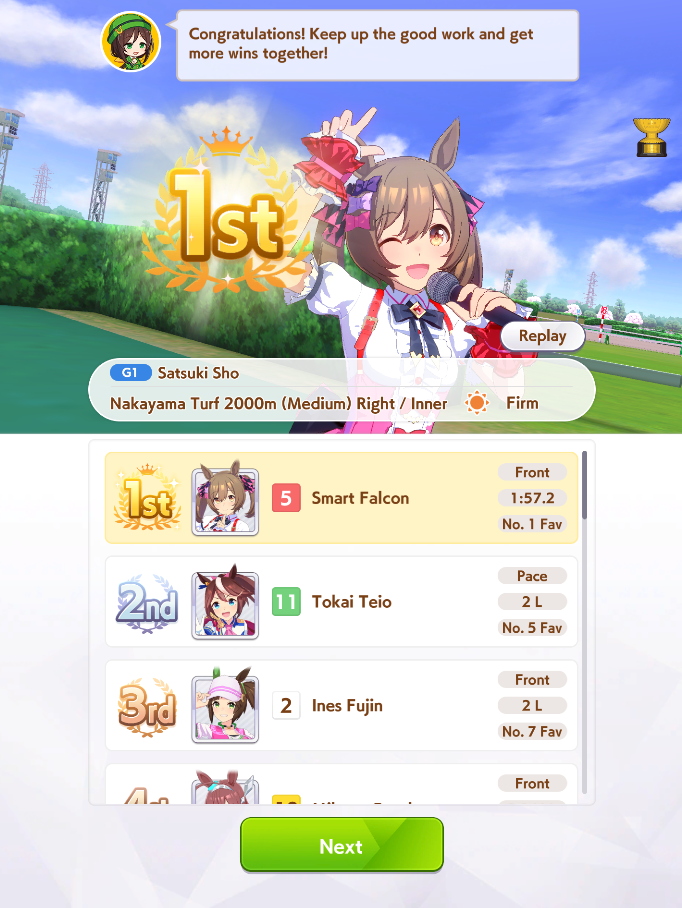
Task: Select Tokai Teio's 2nd place row
Action: pos(341,602)
